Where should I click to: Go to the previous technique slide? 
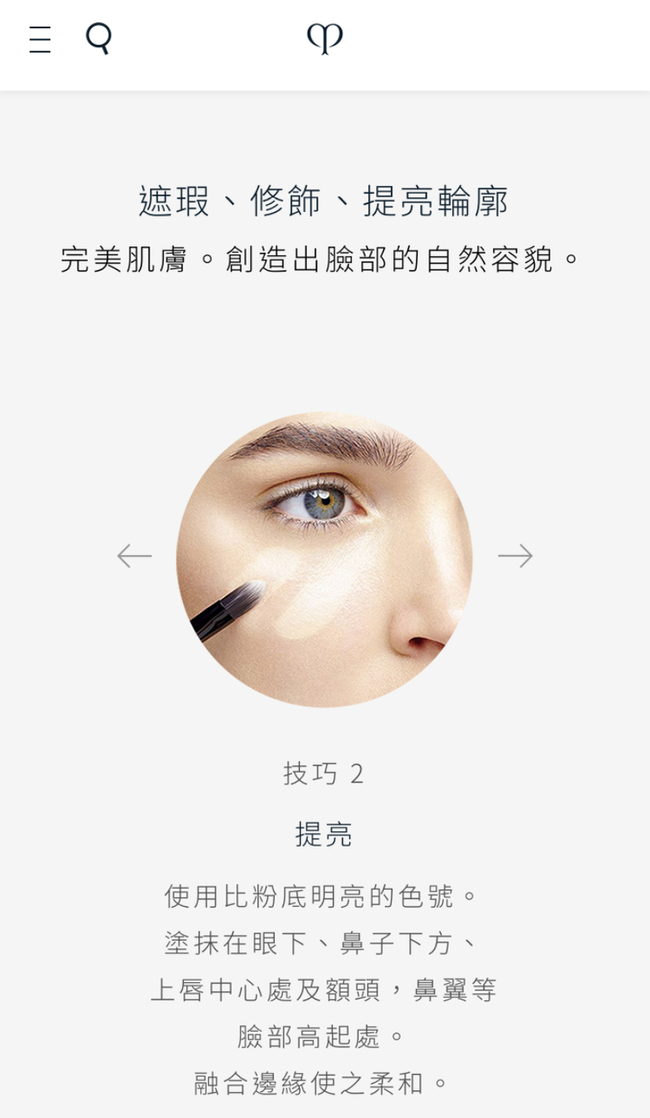pyautogui.click(x=135, y=555)
